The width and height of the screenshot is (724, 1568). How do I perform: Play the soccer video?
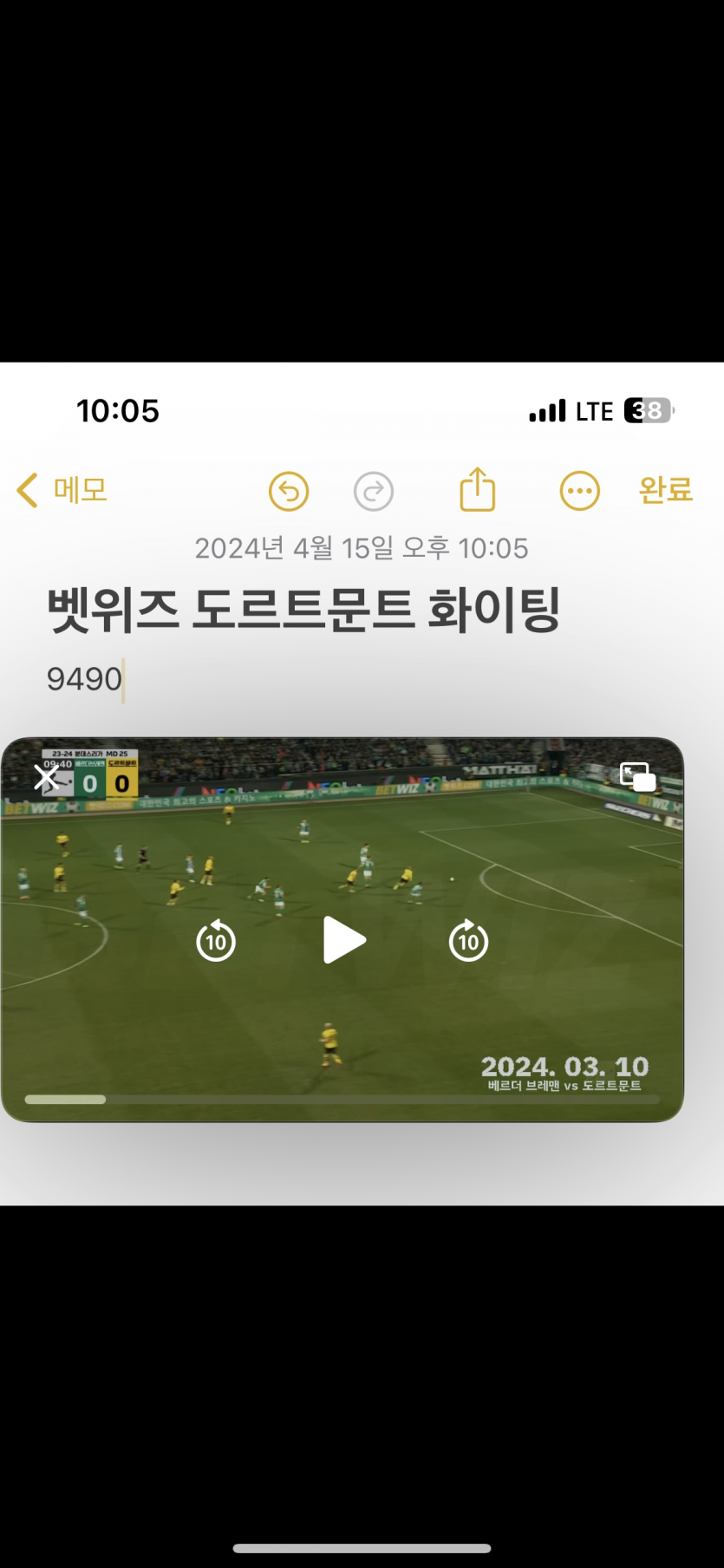tap(344, 940)
